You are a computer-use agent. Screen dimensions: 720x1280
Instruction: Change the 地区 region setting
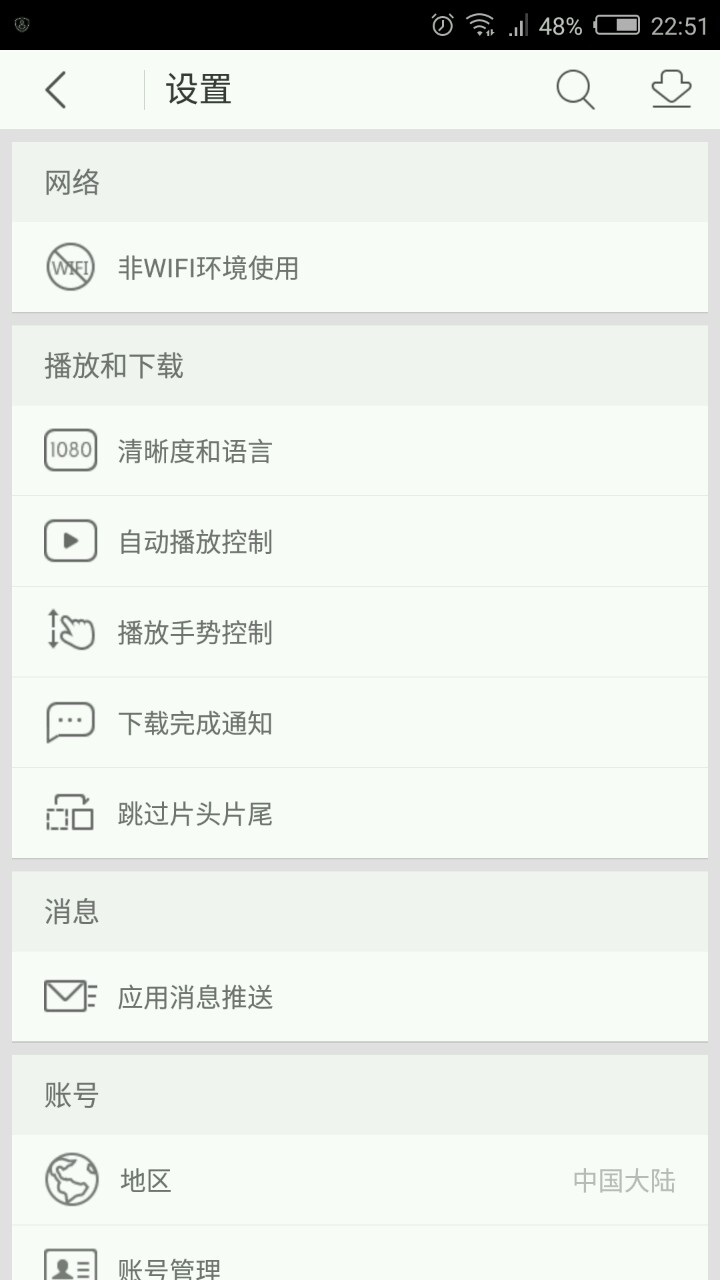tap(359, 1180)
